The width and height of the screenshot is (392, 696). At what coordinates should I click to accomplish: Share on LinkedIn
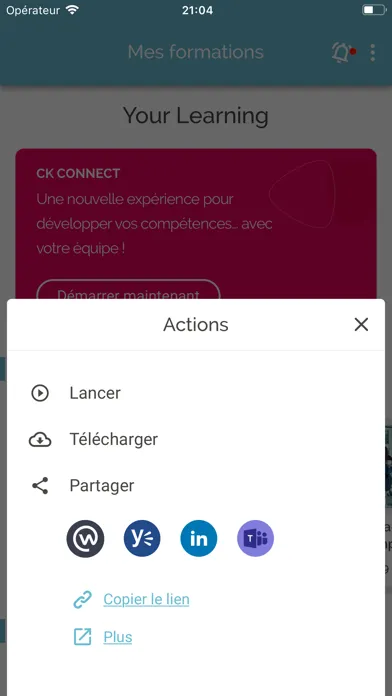pos(199,538)
